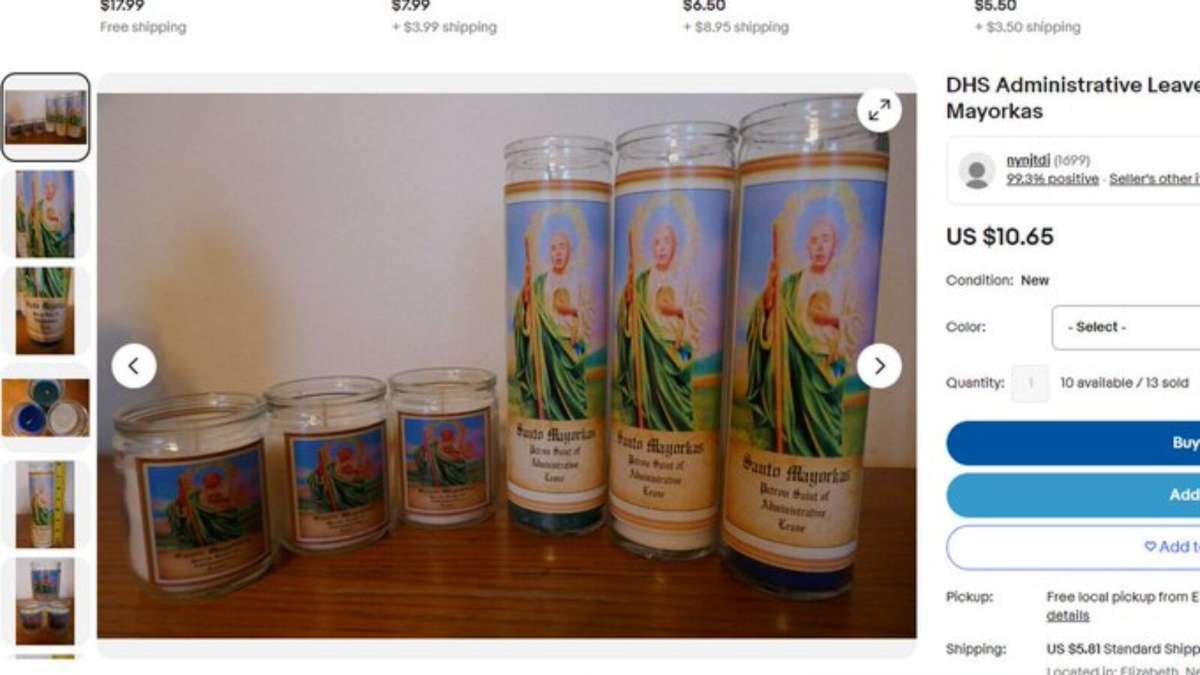Screen dimensions: 1200x675
Task: Select the fourth thumbnail showing candle tops
Action: click(x=46, y=407)
